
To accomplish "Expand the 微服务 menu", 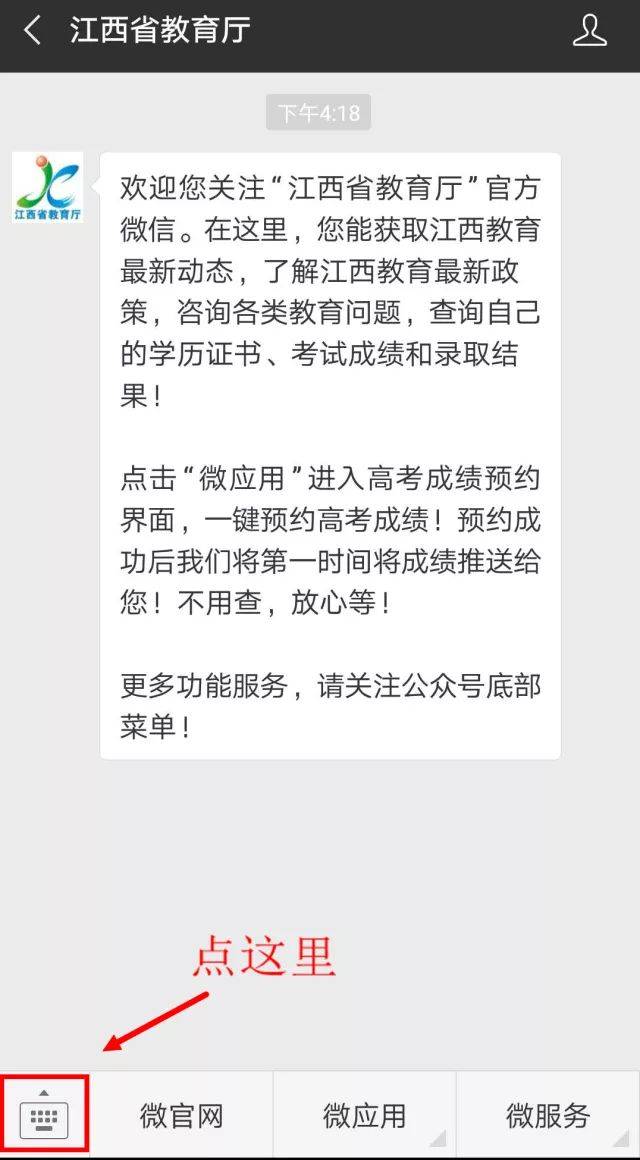I will pyautogui.click(x=548, y=1115).
